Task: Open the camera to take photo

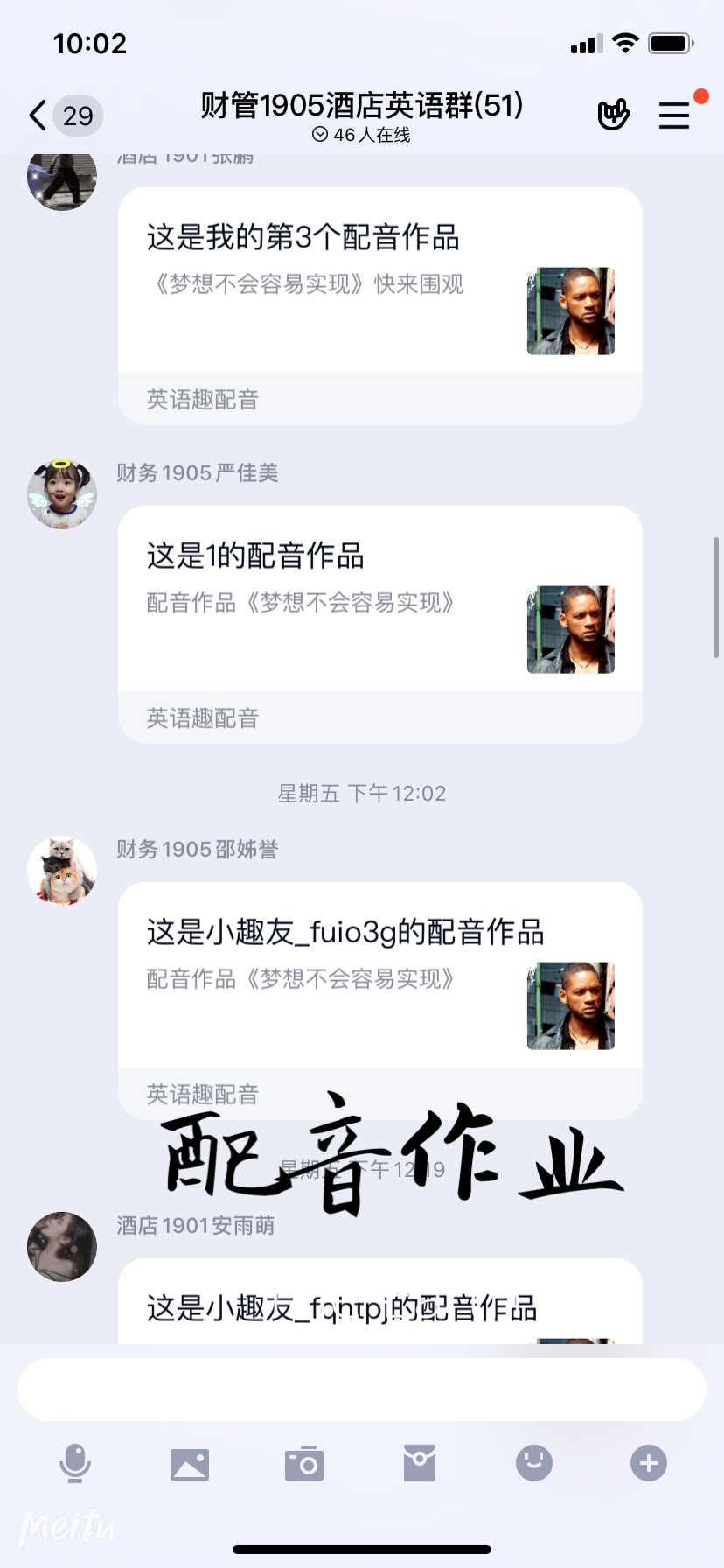Action: click(x=304, y=1463)
